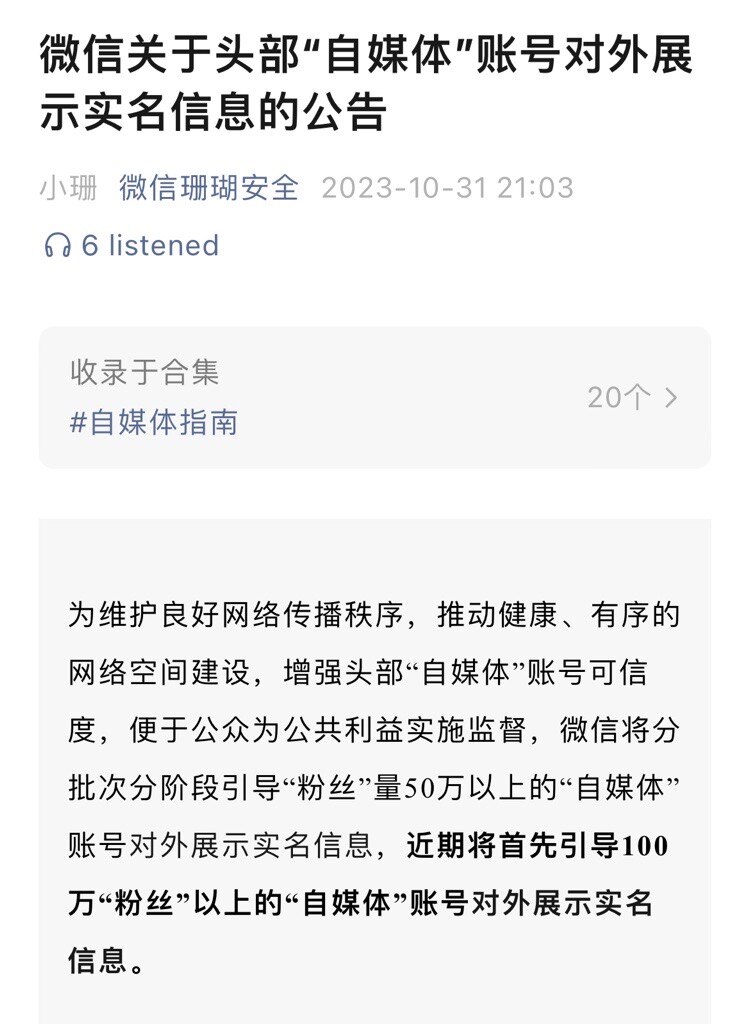Select the audio listen icon below the author
750x1024 pixels.
pyautogui.click(x=57, y=243)
